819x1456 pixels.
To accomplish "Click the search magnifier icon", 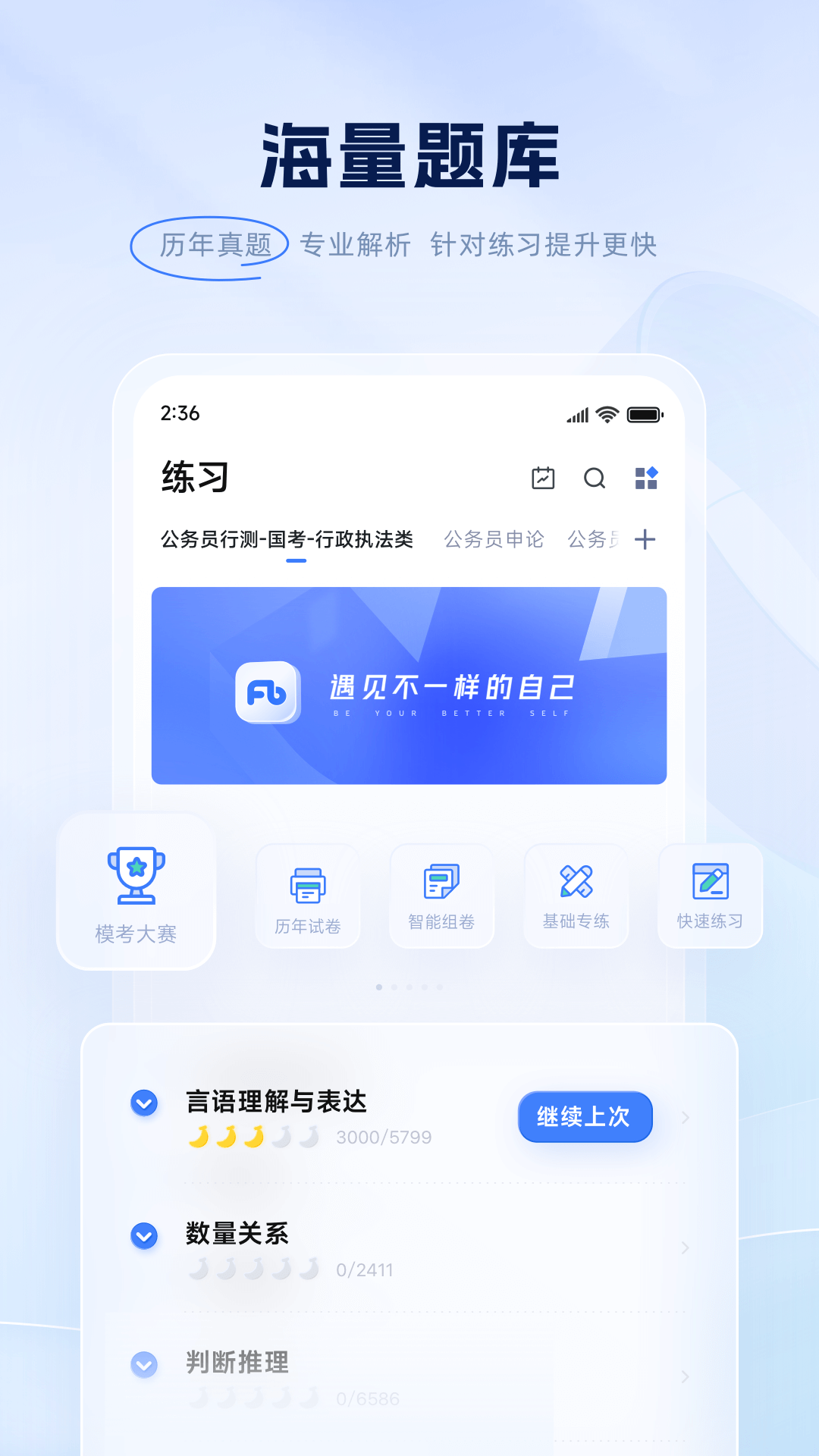I will click(x=595, y=479).
